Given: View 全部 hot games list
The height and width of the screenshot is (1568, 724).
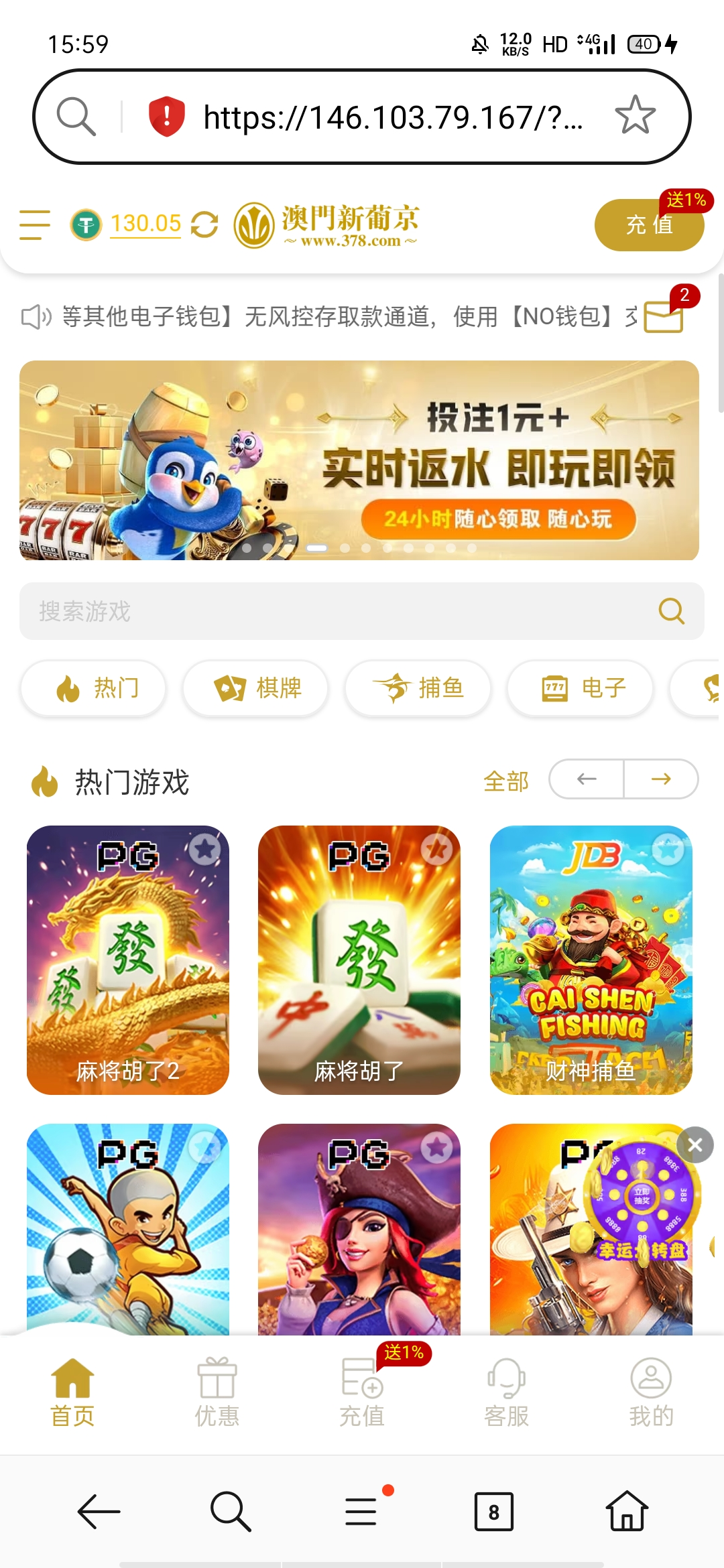Looking at the screenshot, I should [x=506, y=781].
